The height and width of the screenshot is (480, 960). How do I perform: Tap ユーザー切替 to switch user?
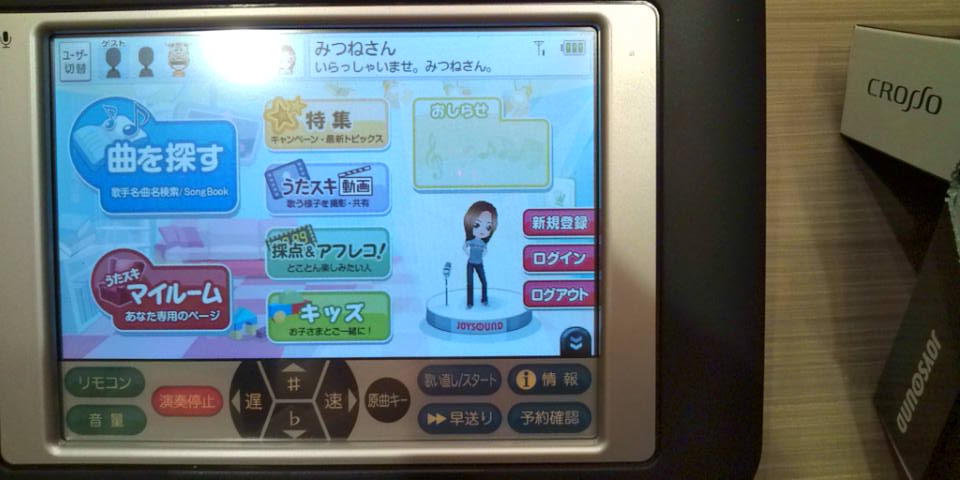[75, 60]
